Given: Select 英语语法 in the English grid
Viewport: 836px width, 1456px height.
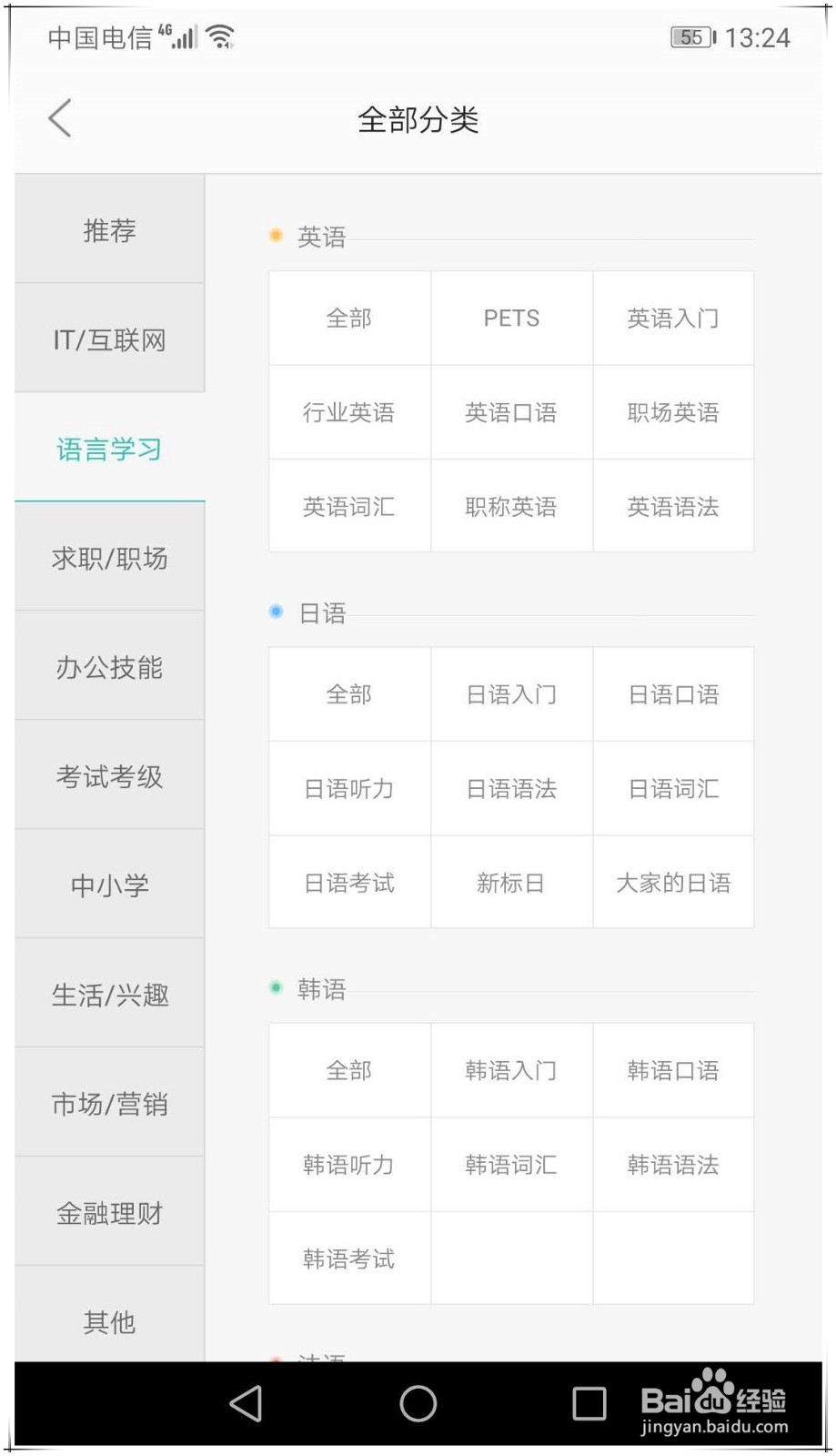Looking at the screenshot, I should pos(673,506).
